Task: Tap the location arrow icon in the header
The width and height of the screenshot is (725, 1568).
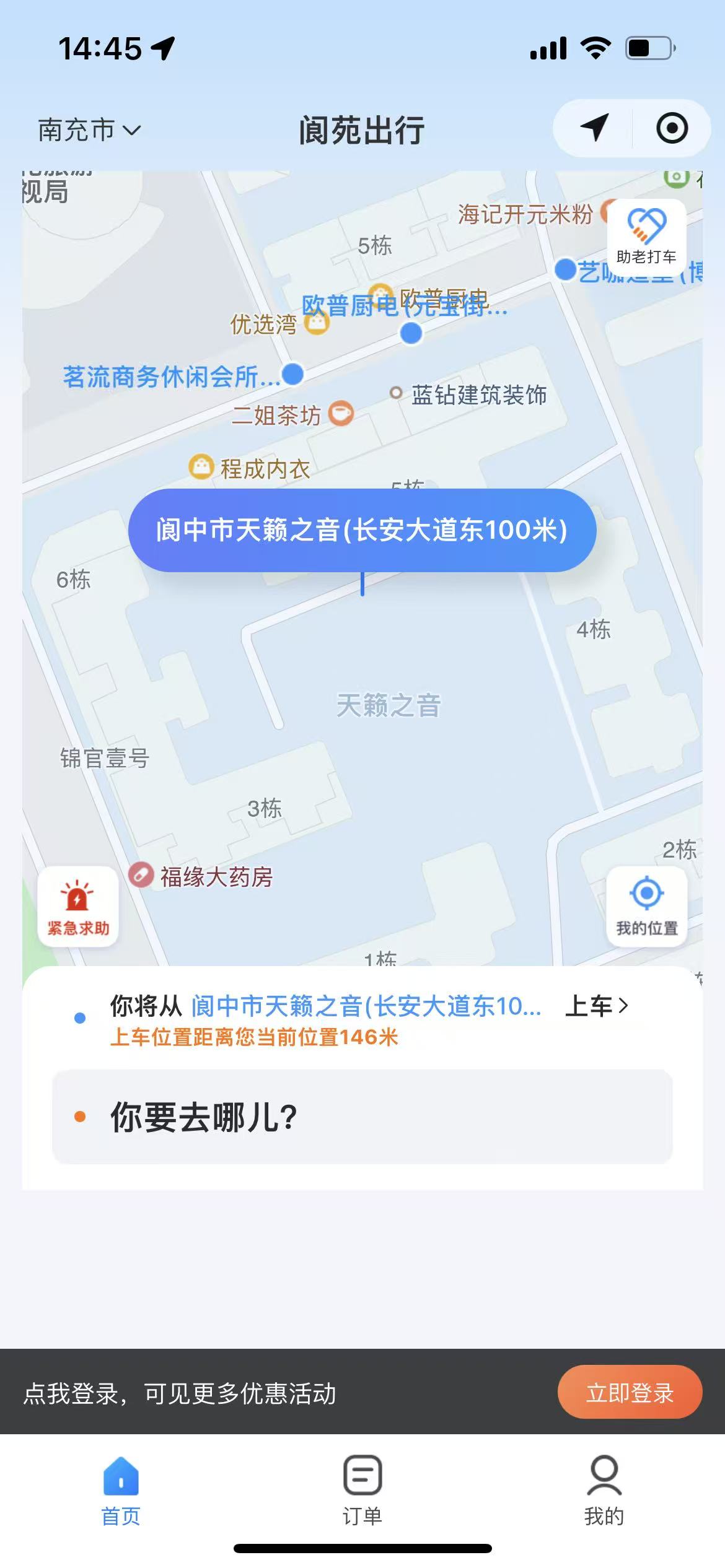Action: coord(594,128)
